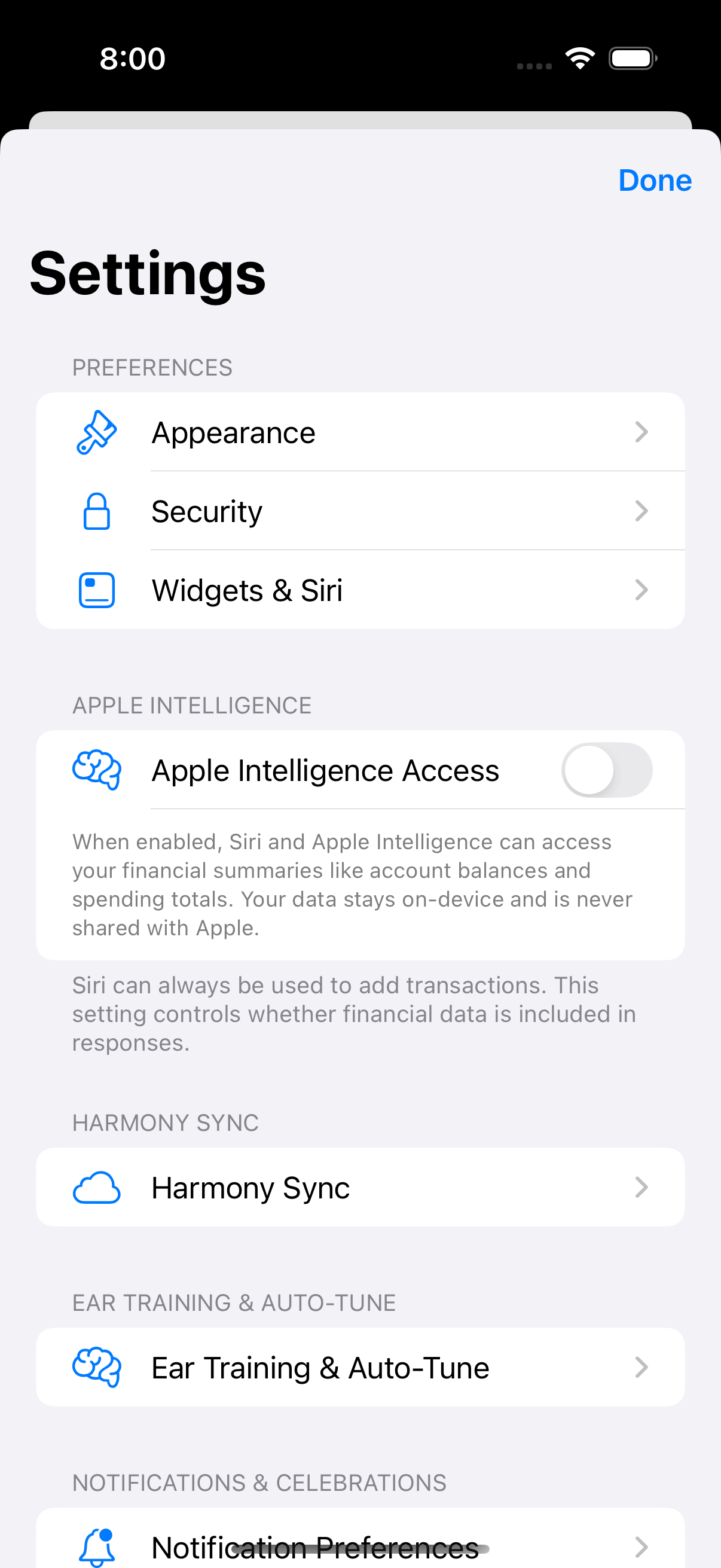Viewport: 721px width, 1568px height.
Task: Click the paintbrush Appearance icon
Action: pyautogui.click(x=97, y=432)
